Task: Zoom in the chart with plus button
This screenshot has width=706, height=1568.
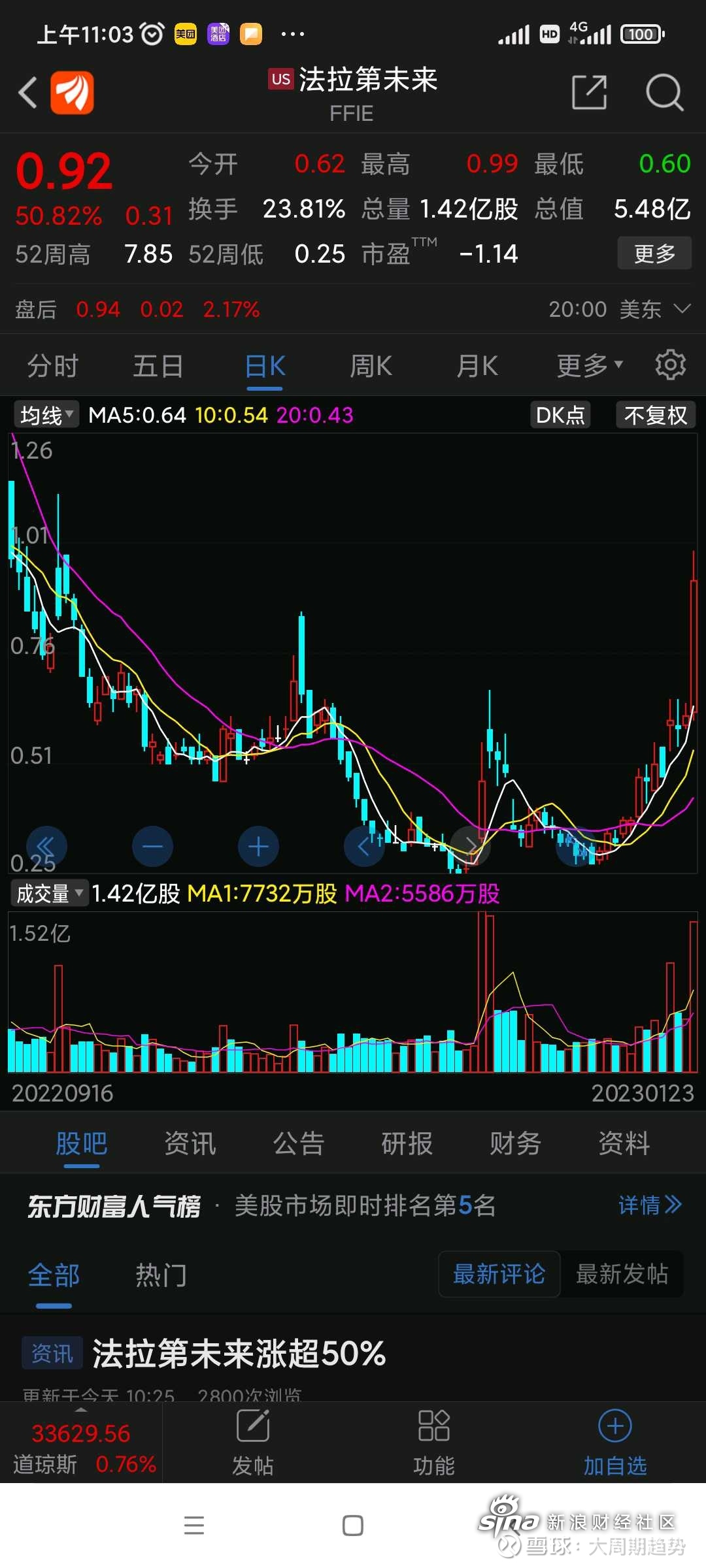Action: [258, 847]
